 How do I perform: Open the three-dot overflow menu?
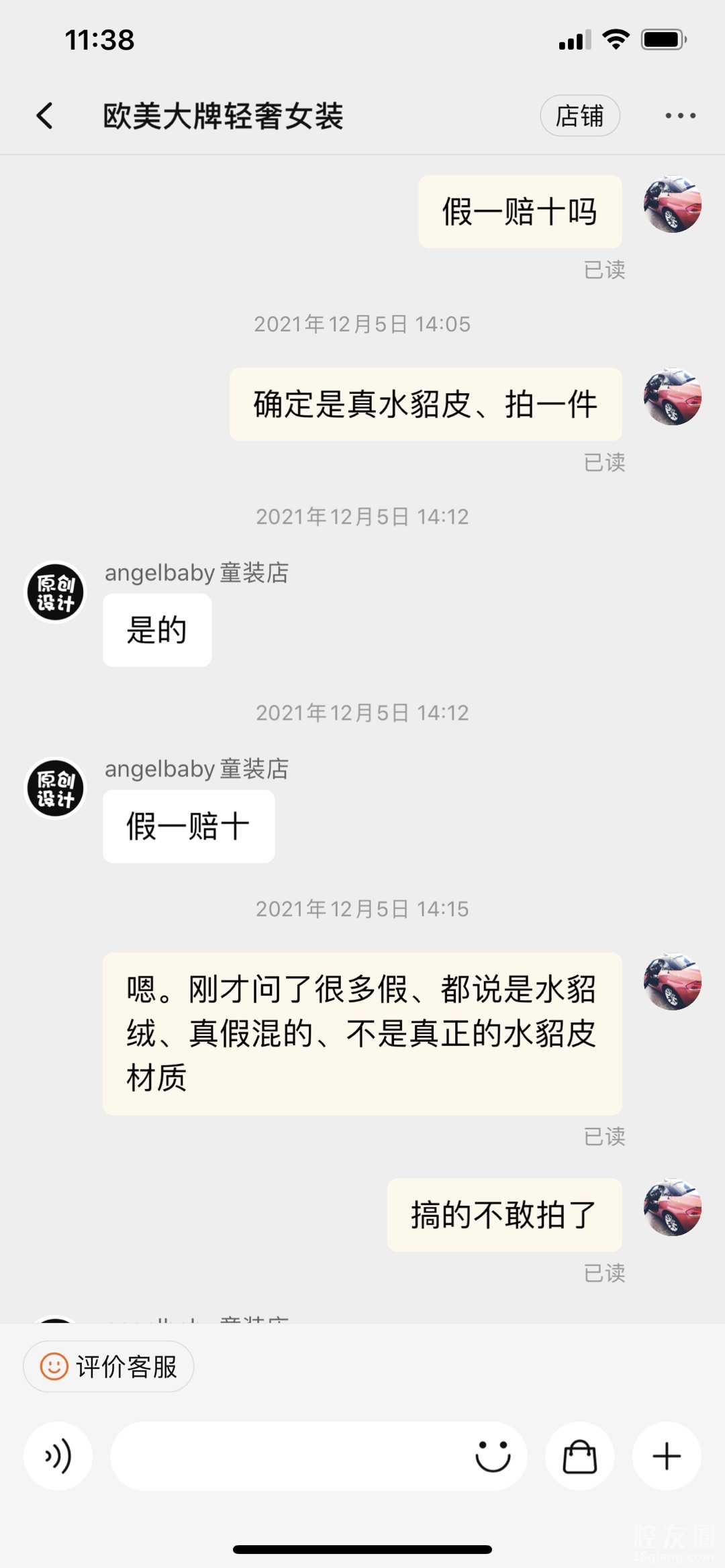pos(680,116)
